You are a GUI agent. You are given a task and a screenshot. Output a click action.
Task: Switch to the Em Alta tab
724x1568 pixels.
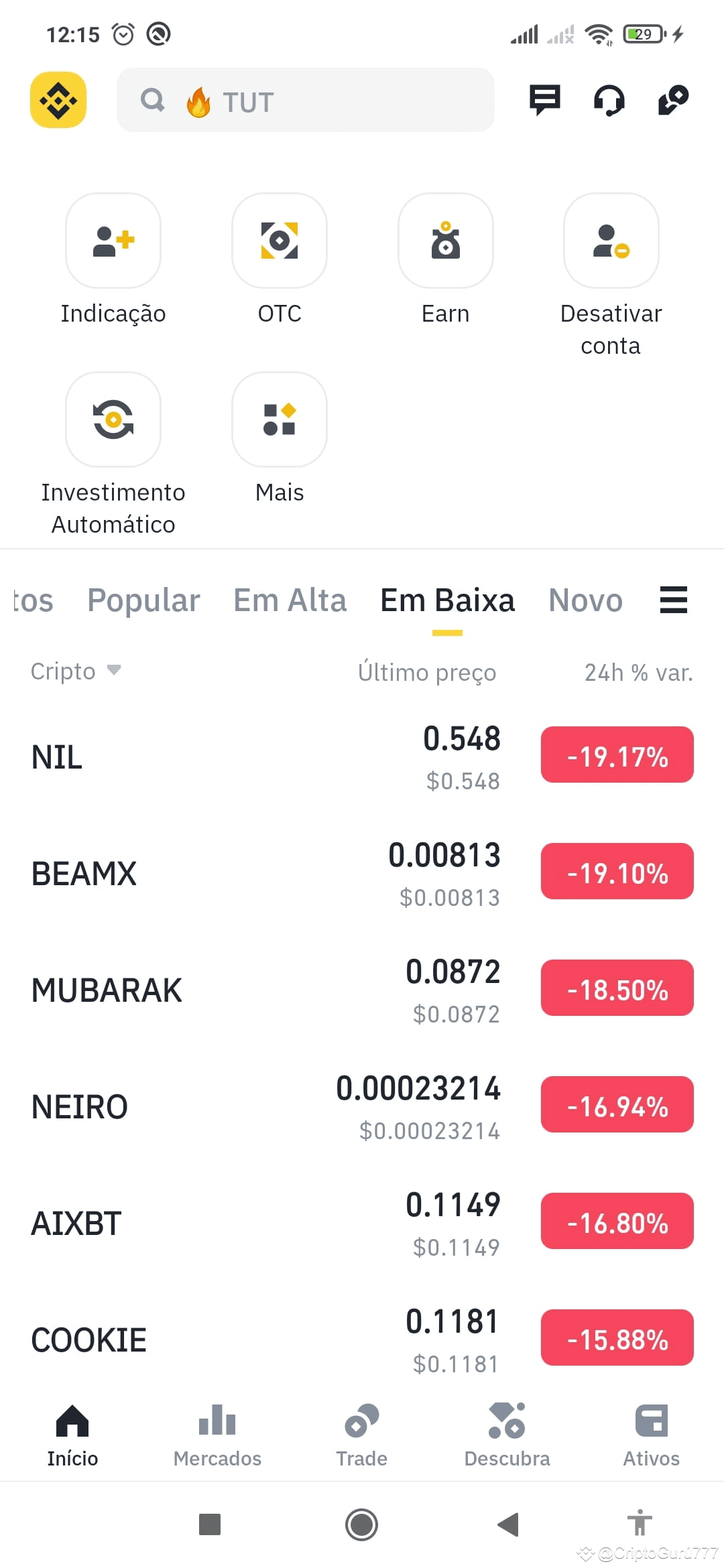[x=290, y=600]
